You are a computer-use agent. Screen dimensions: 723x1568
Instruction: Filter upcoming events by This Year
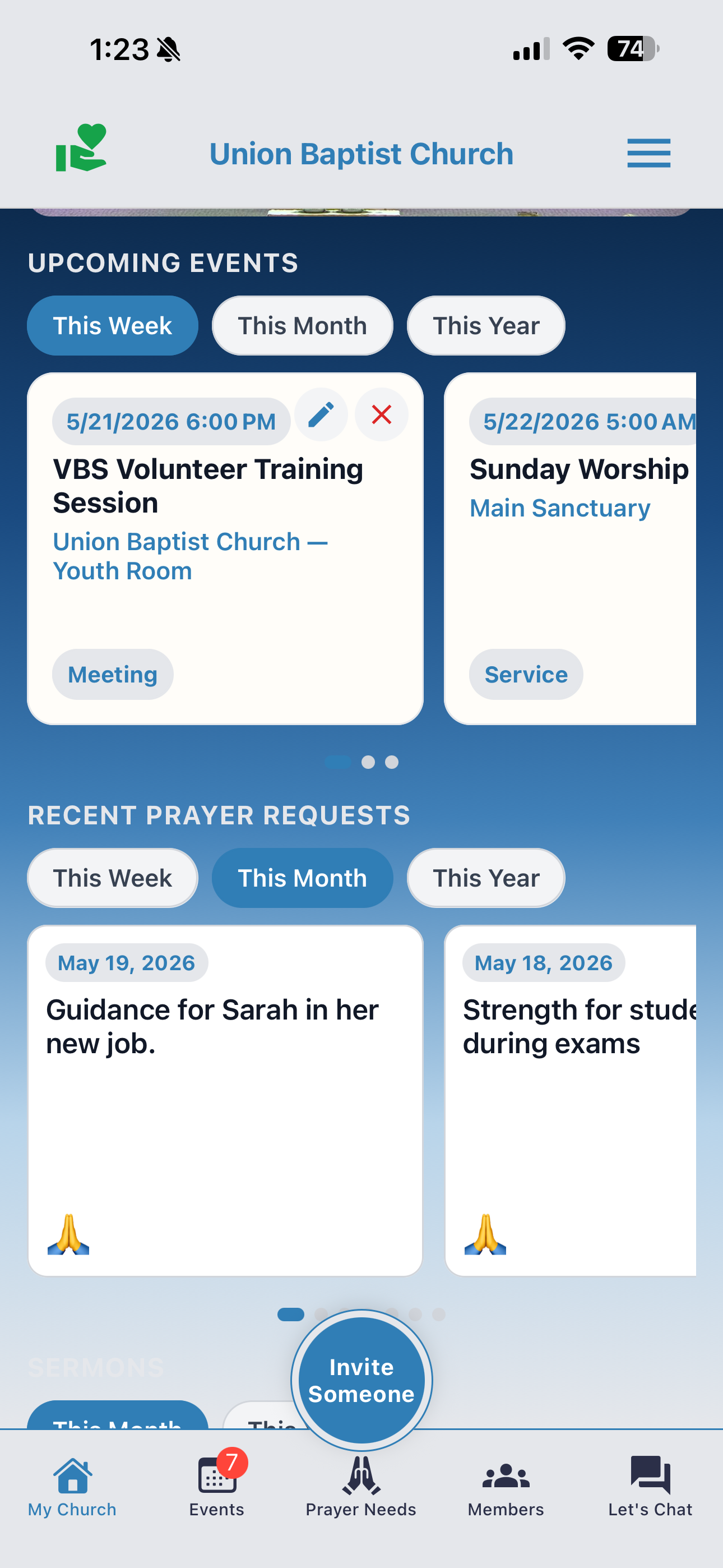[486, 326]
